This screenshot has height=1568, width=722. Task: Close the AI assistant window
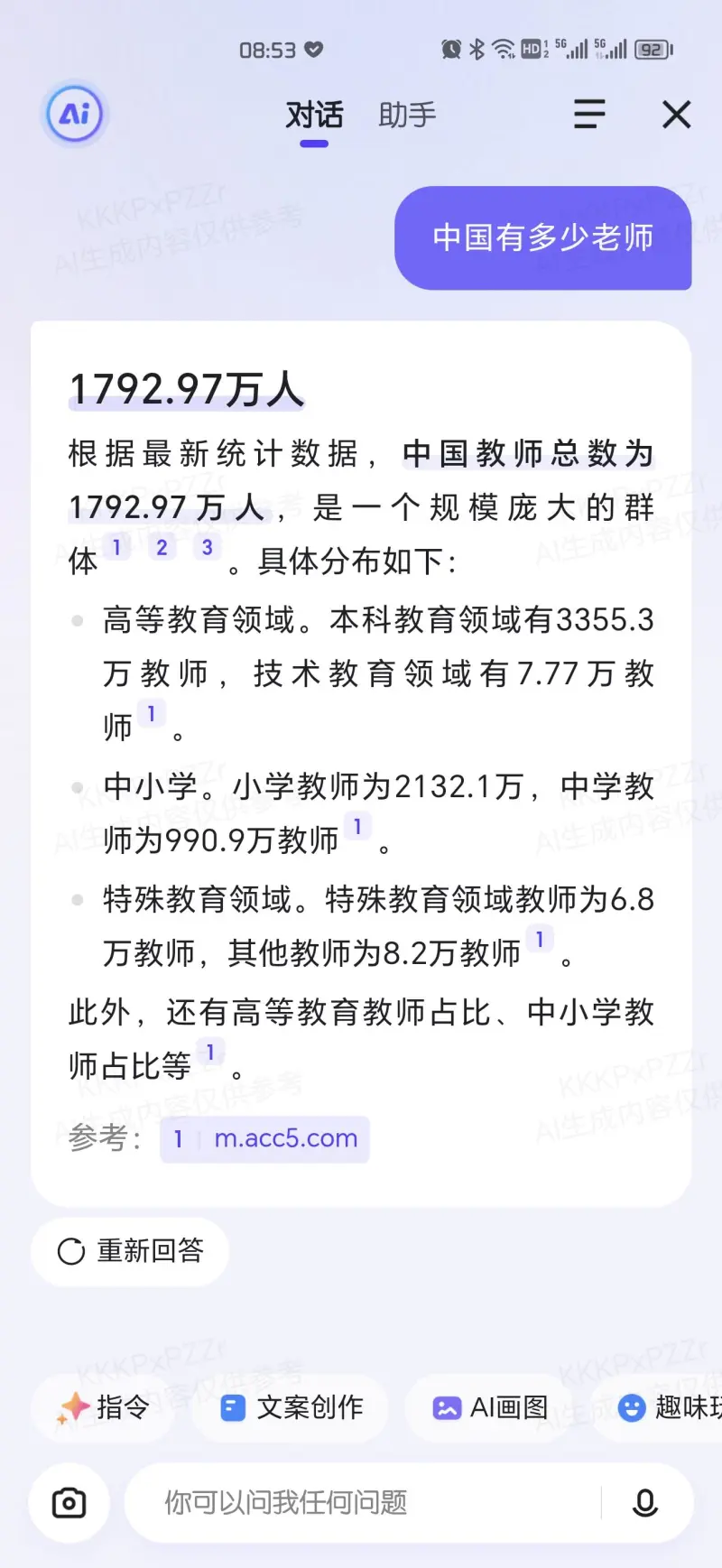[x=677, y=115]
